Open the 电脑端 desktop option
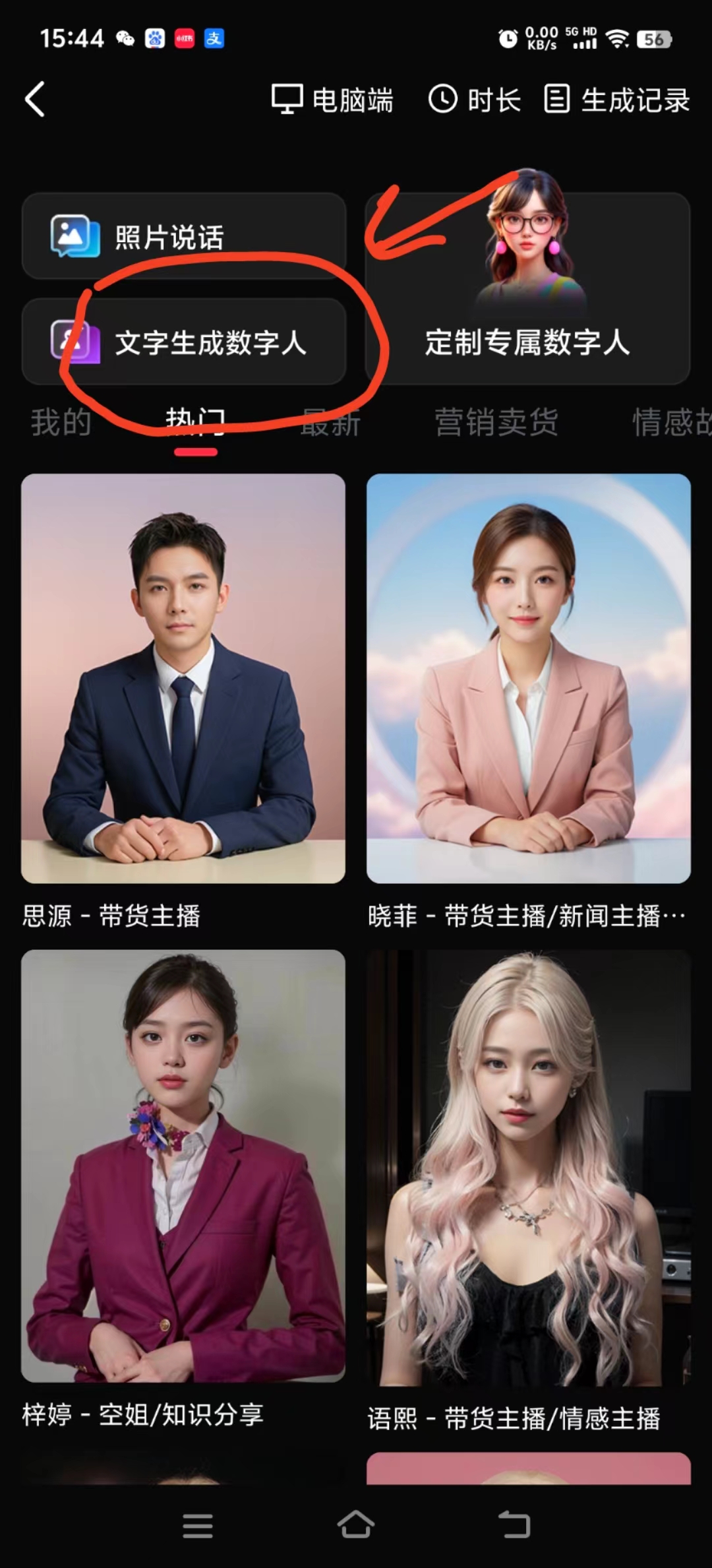Image resolution: width=712 pixels, height=1568 pixels. point(333,100)
